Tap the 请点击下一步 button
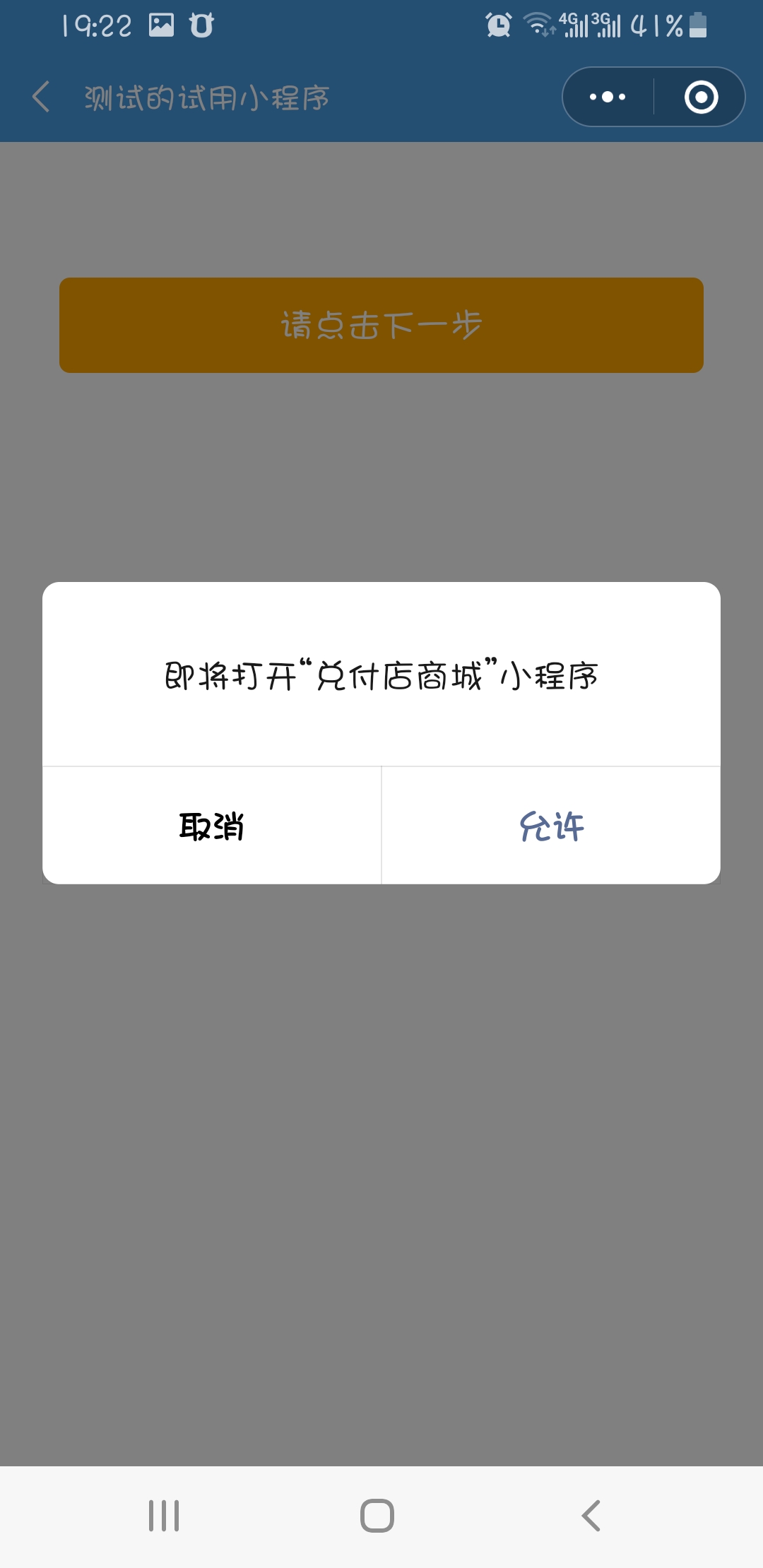 pos(381,325)
